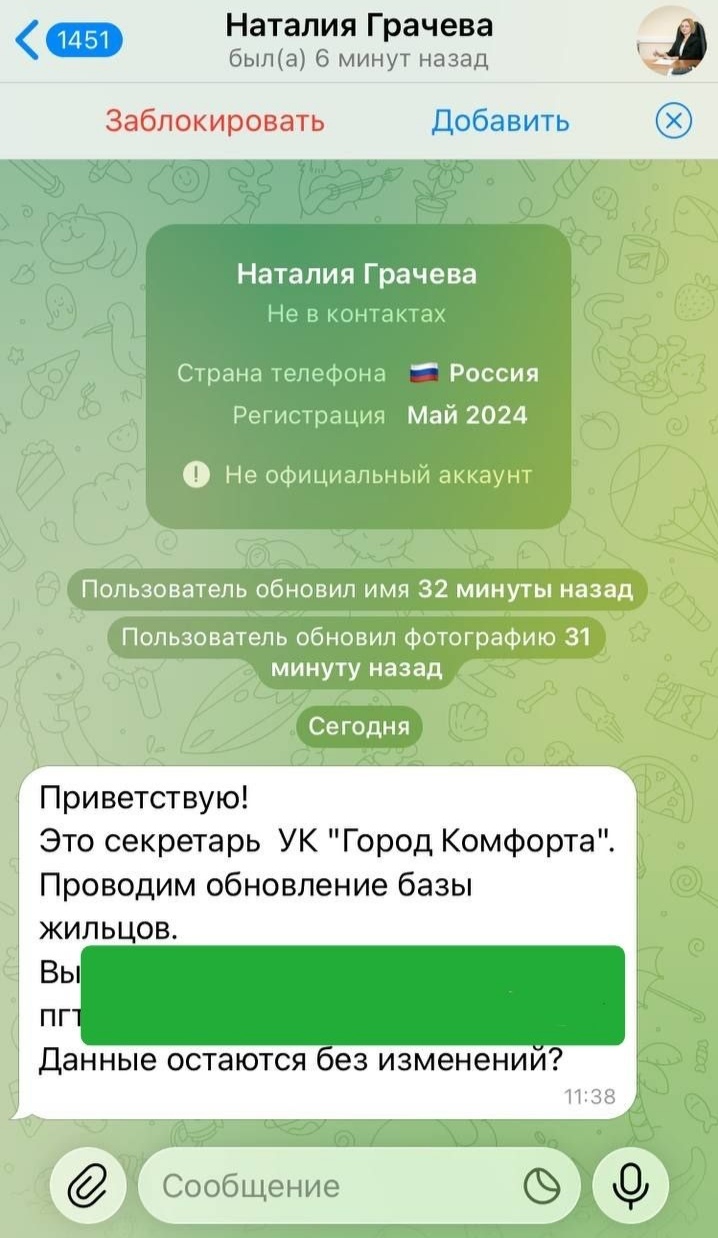Open chat info from Наталия Грачева header
Viewport: 718px width, 1238px height.
click(358, 40)
